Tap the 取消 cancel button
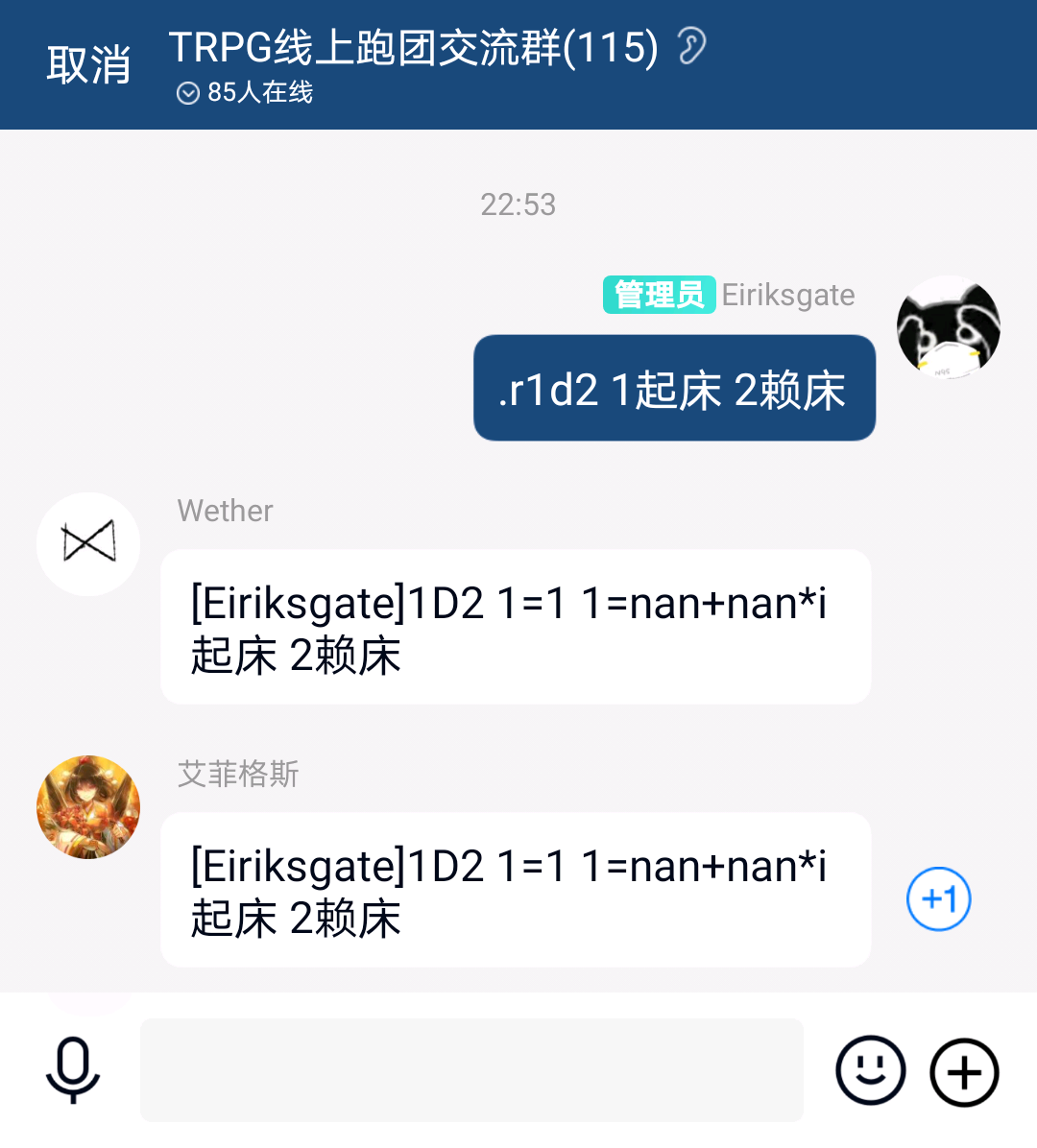 pyautogui.click(x=88, y=63)
